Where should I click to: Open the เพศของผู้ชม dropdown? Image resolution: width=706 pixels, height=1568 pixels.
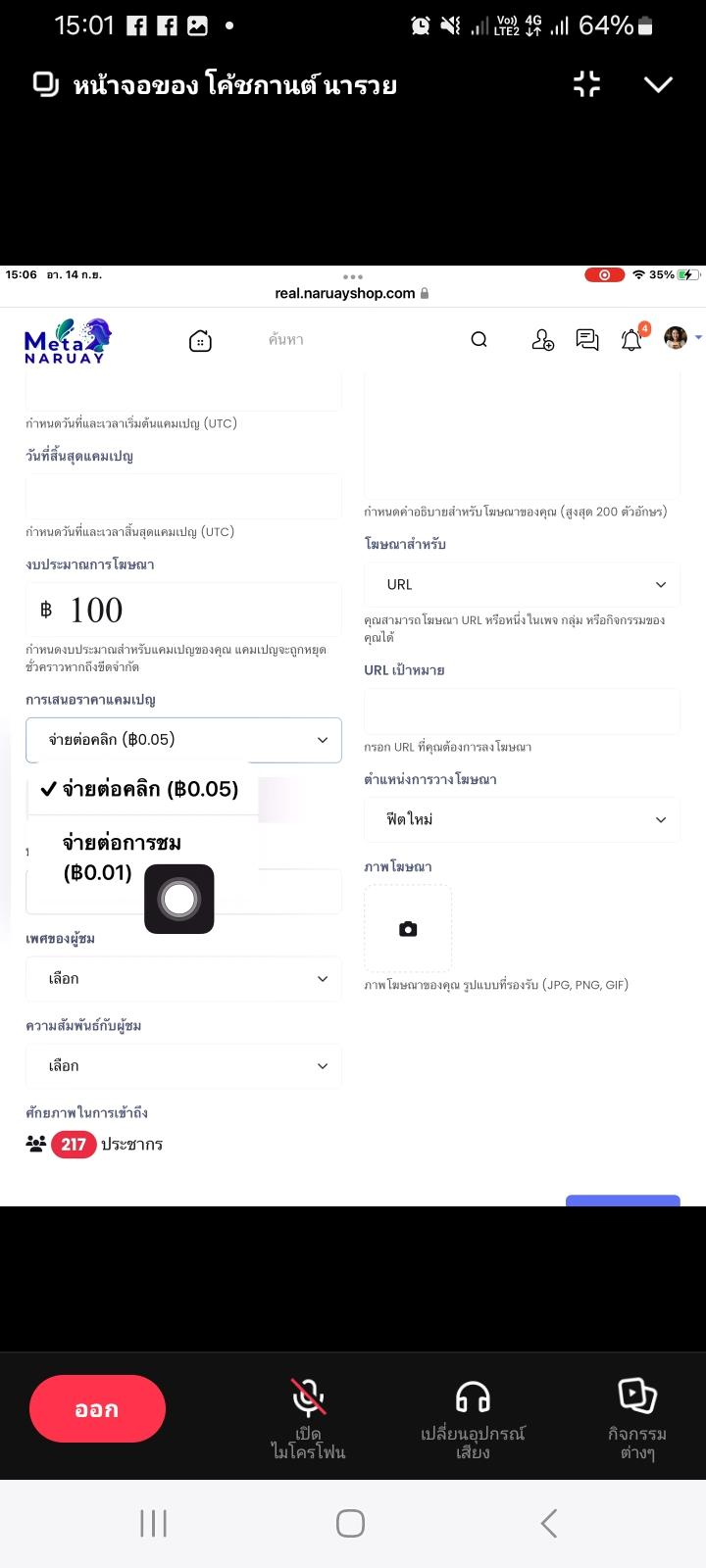click(x=183, y=978)
